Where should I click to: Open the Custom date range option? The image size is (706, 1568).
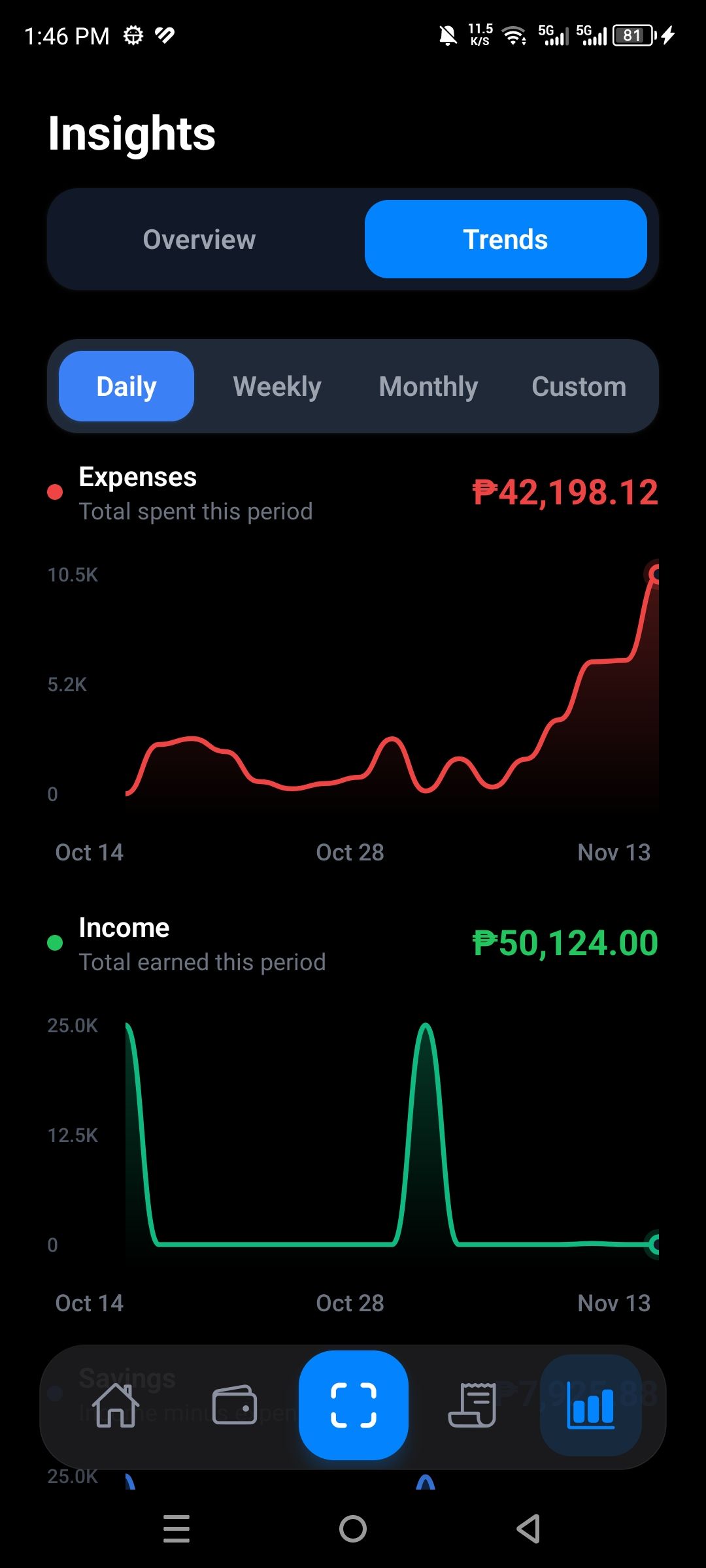579,385
